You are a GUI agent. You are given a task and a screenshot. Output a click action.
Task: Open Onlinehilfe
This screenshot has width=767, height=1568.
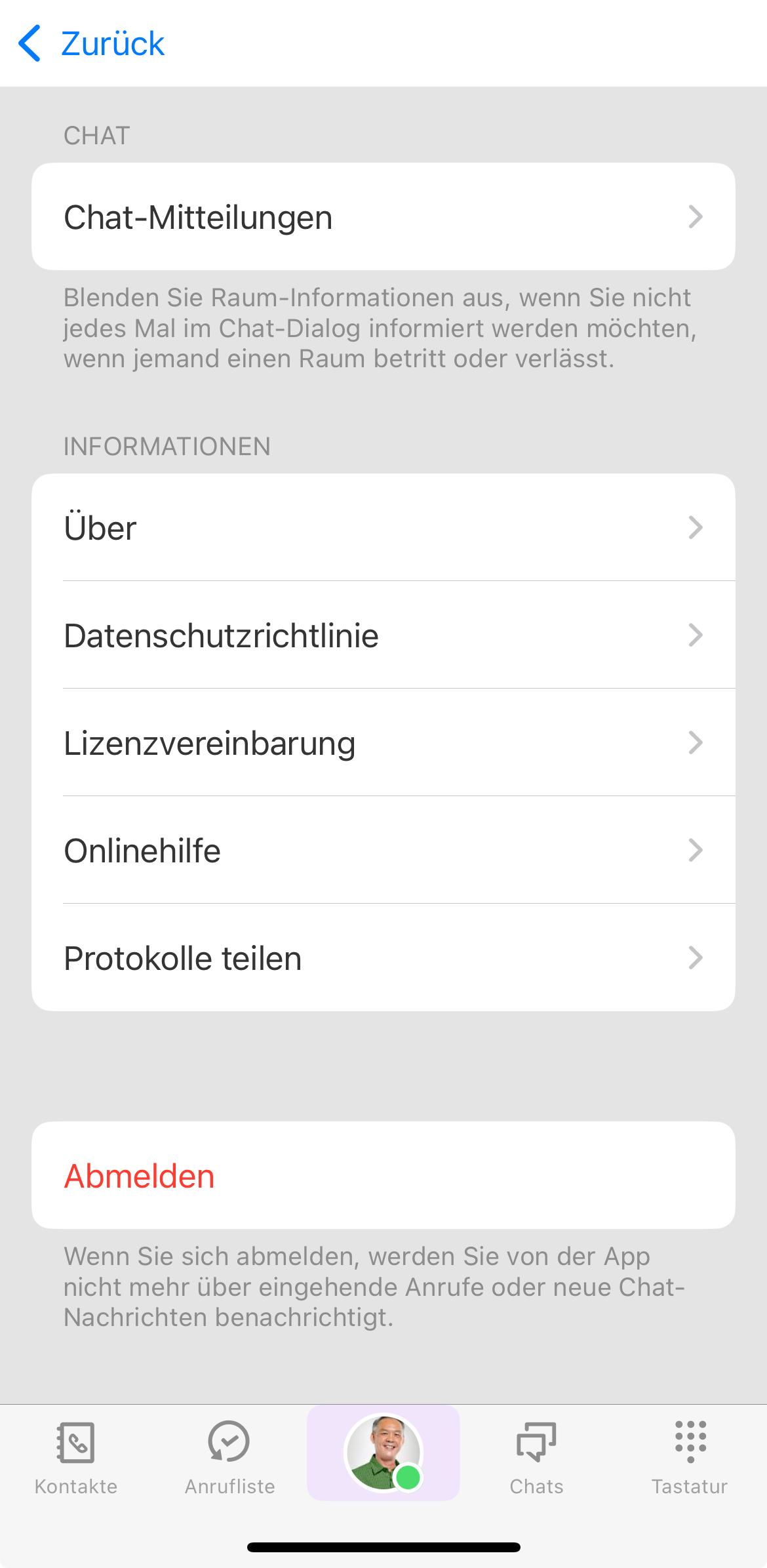coord(383,850)
